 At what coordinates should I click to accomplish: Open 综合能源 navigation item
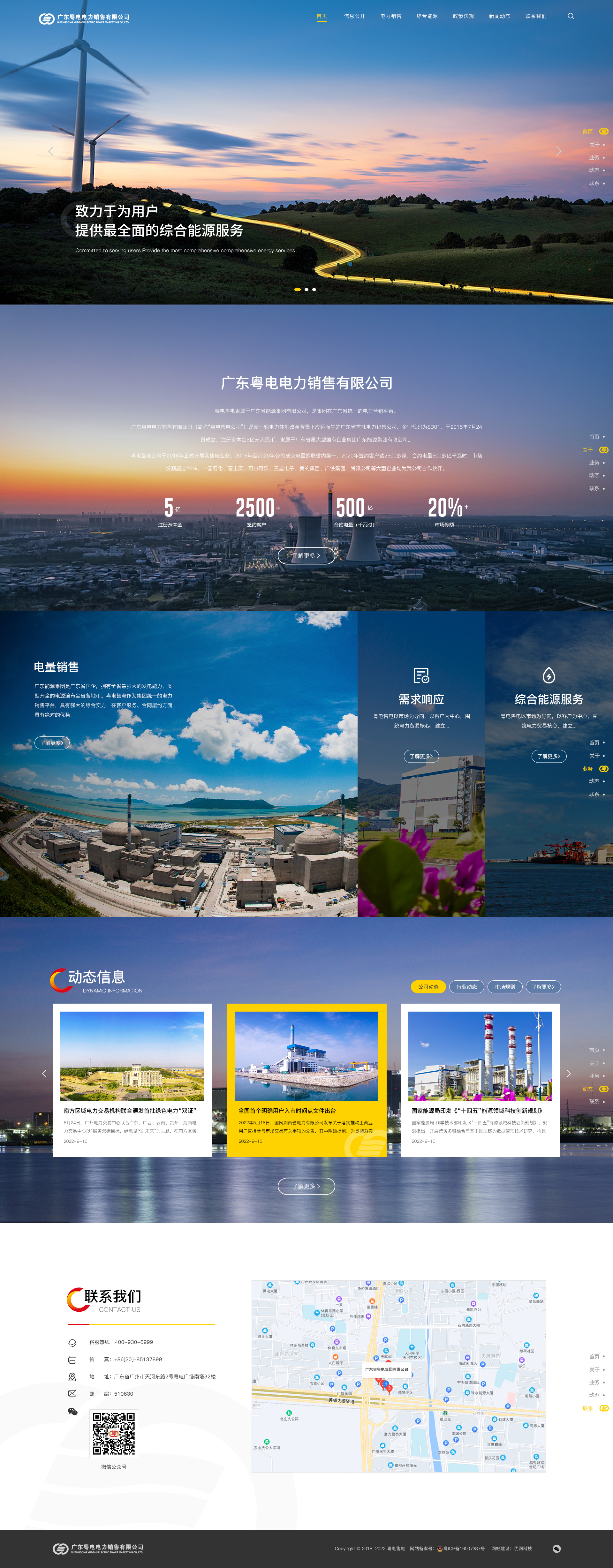coord(427,16)
